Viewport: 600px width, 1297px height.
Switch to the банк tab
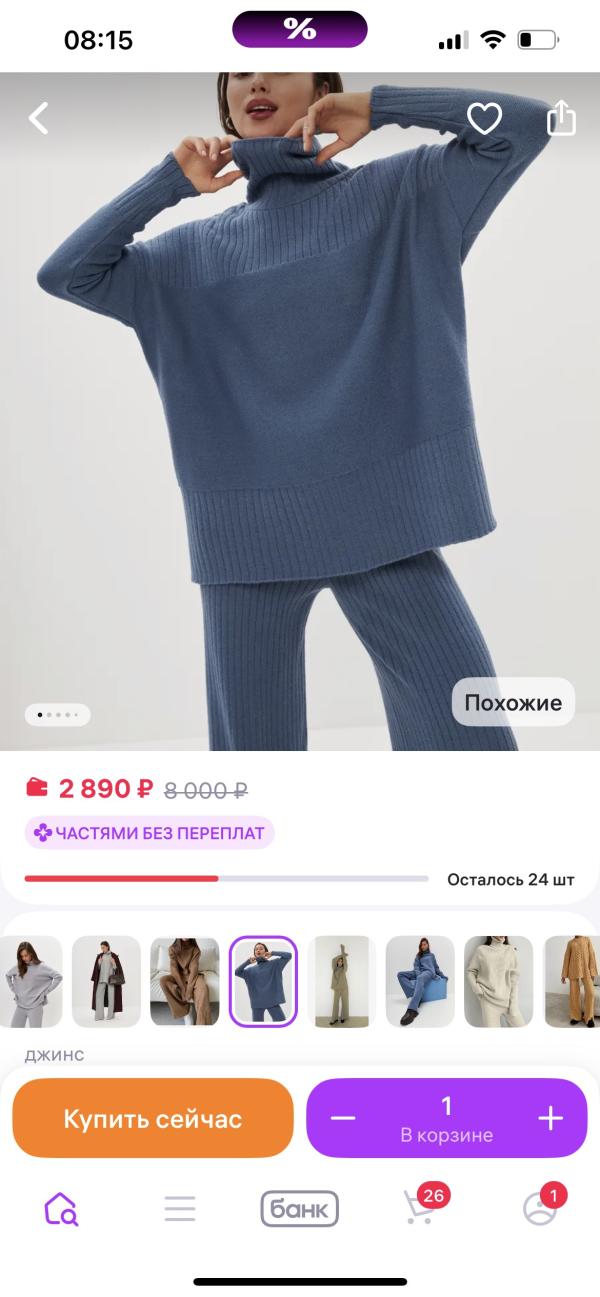click(x=300, y=1209)
